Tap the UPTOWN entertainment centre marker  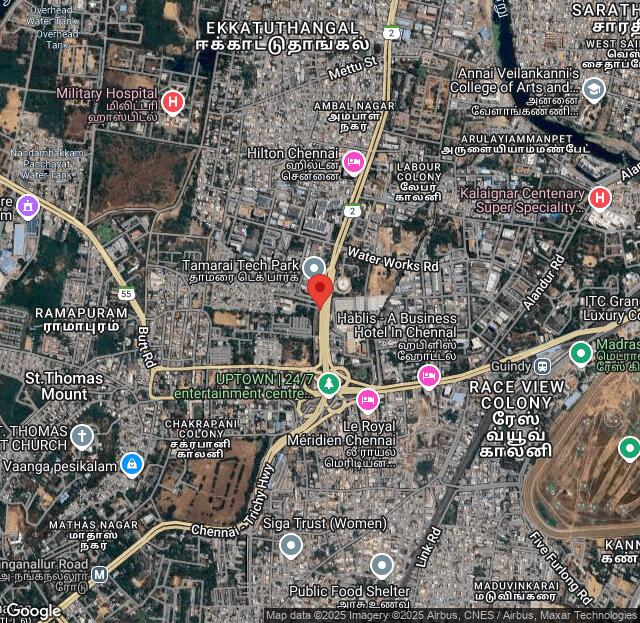(329, 383)
